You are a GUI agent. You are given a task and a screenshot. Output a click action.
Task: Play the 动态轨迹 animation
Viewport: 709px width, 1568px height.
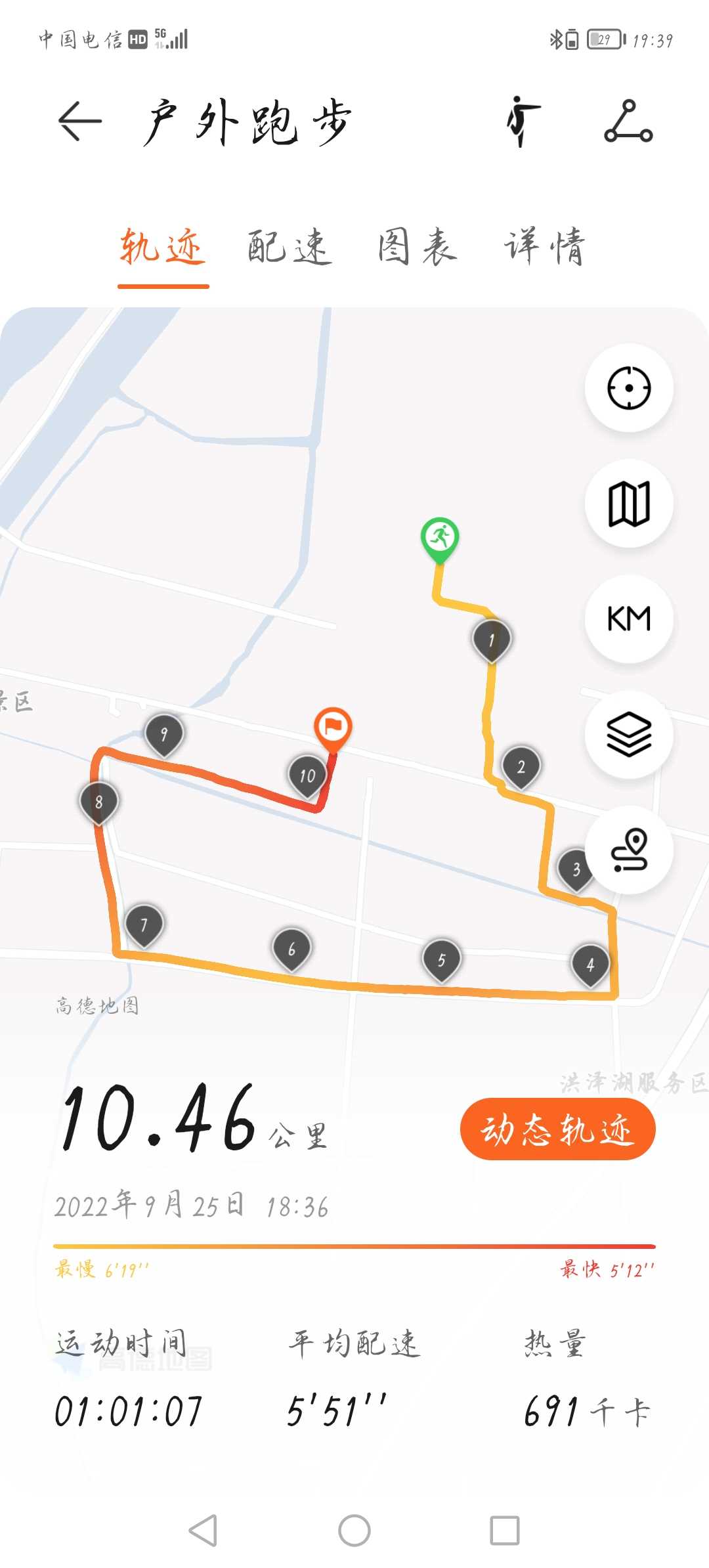(558, 1129)
